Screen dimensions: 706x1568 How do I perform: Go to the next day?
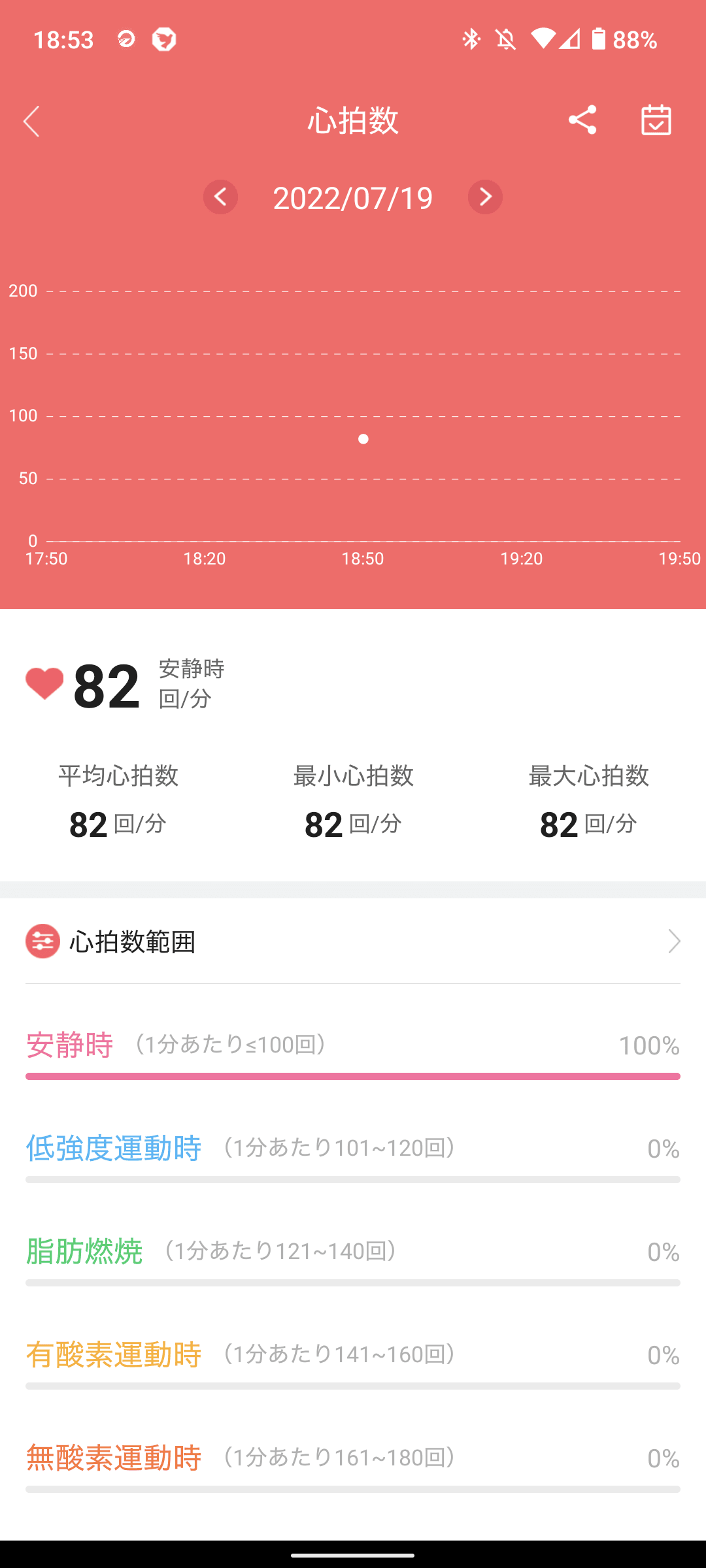485,197
